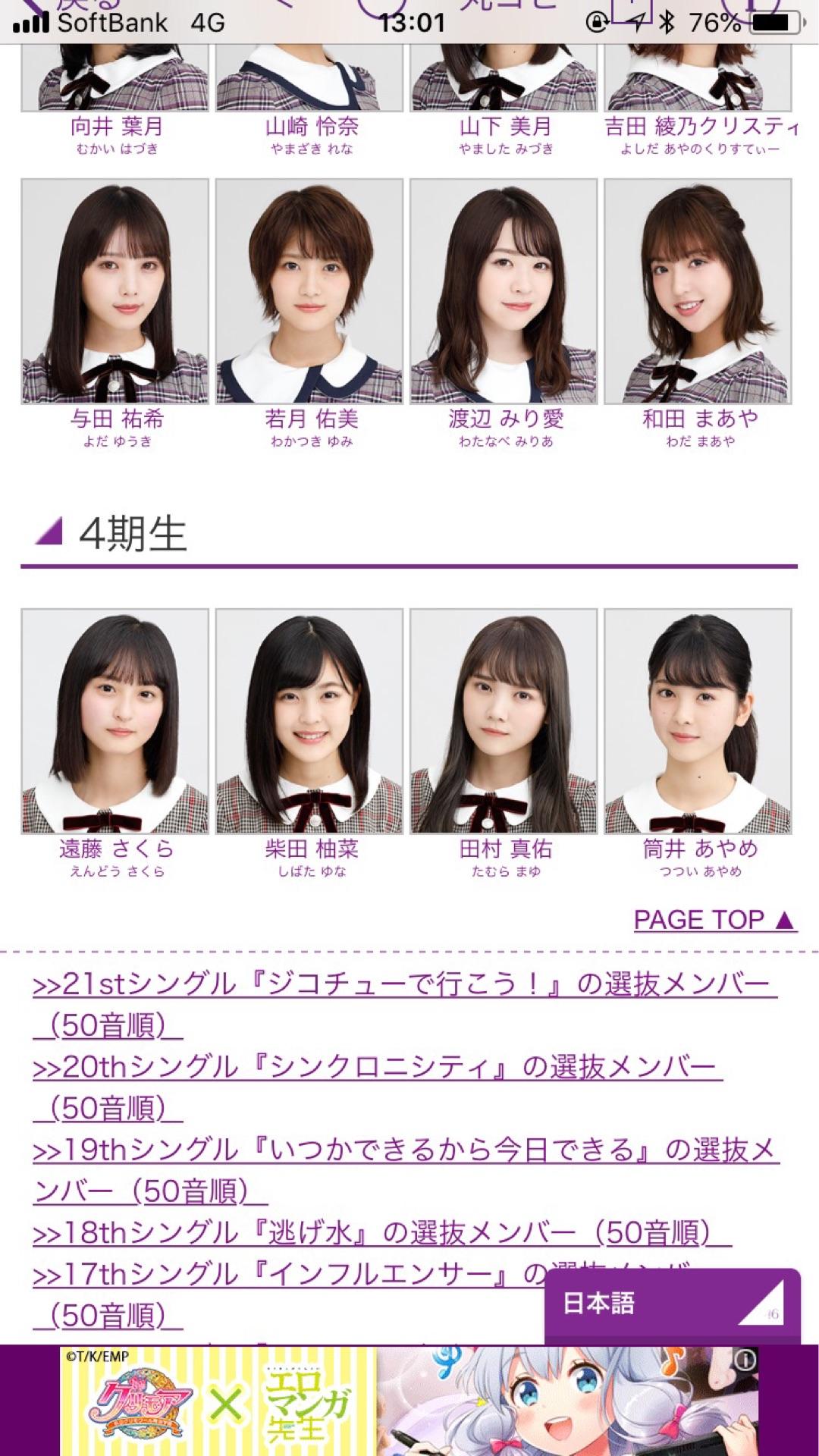Open 20thシングル シンクロニシティ selected members link

pos(375,1068)
